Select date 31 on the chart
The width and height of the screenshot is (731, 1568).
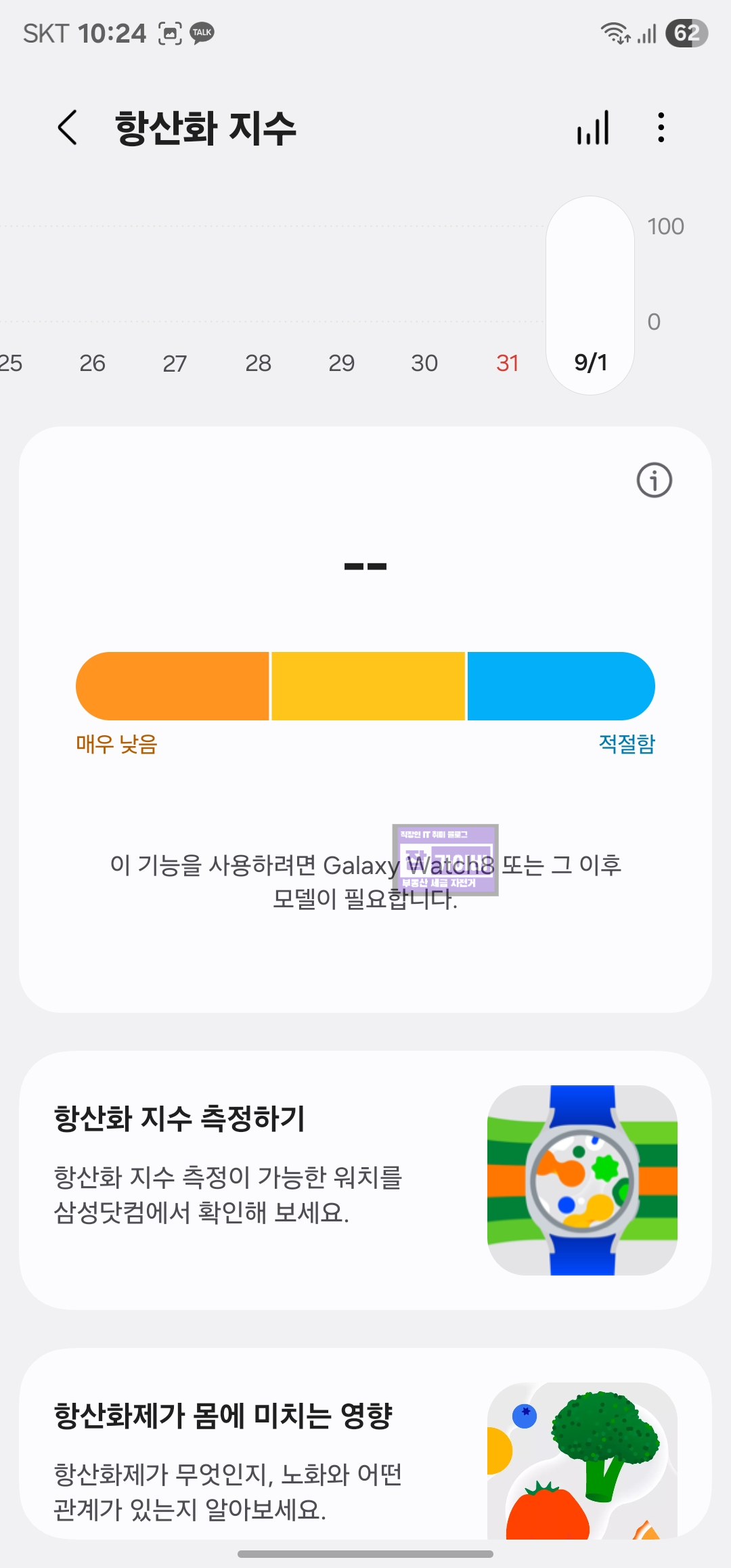pos(508,363)
